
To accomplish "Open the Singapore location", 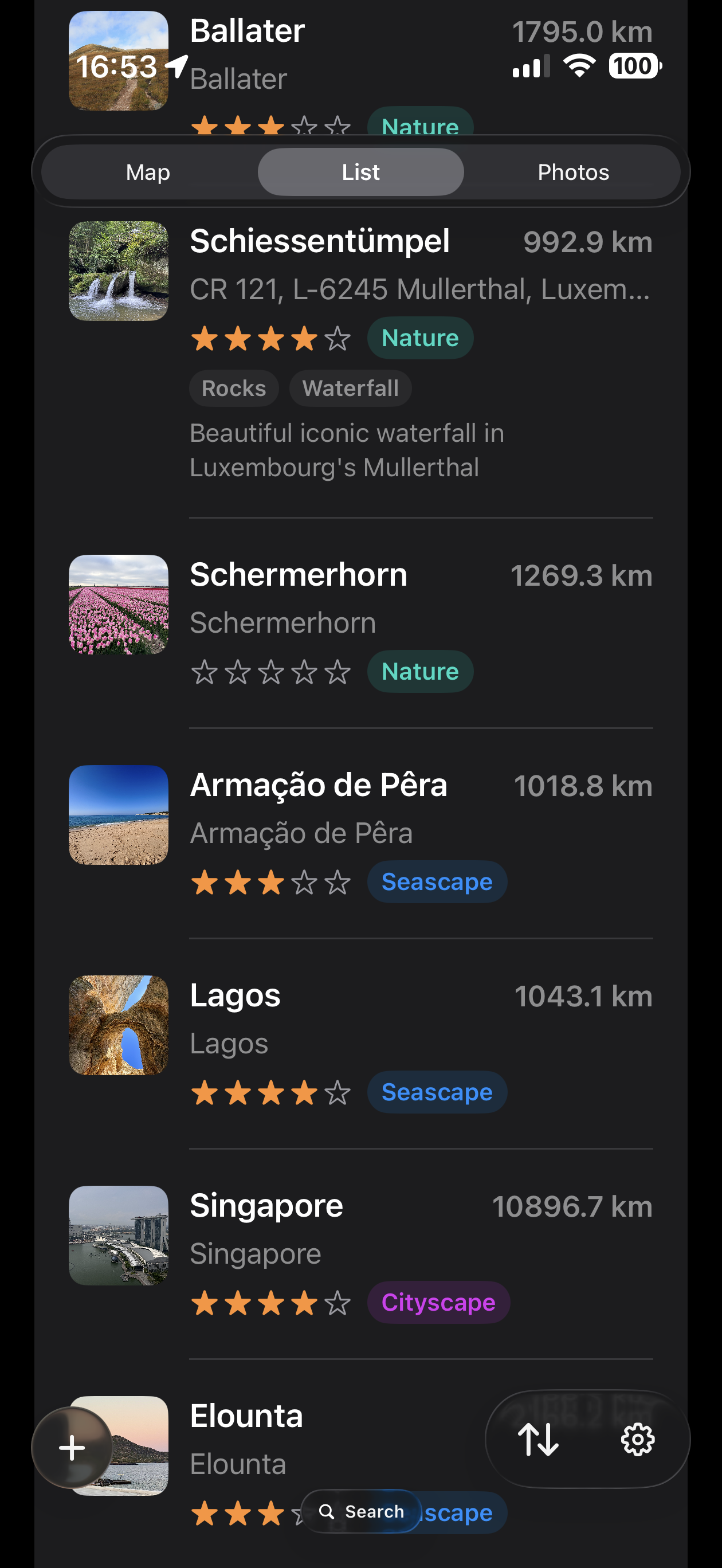I will [360, 1254].
